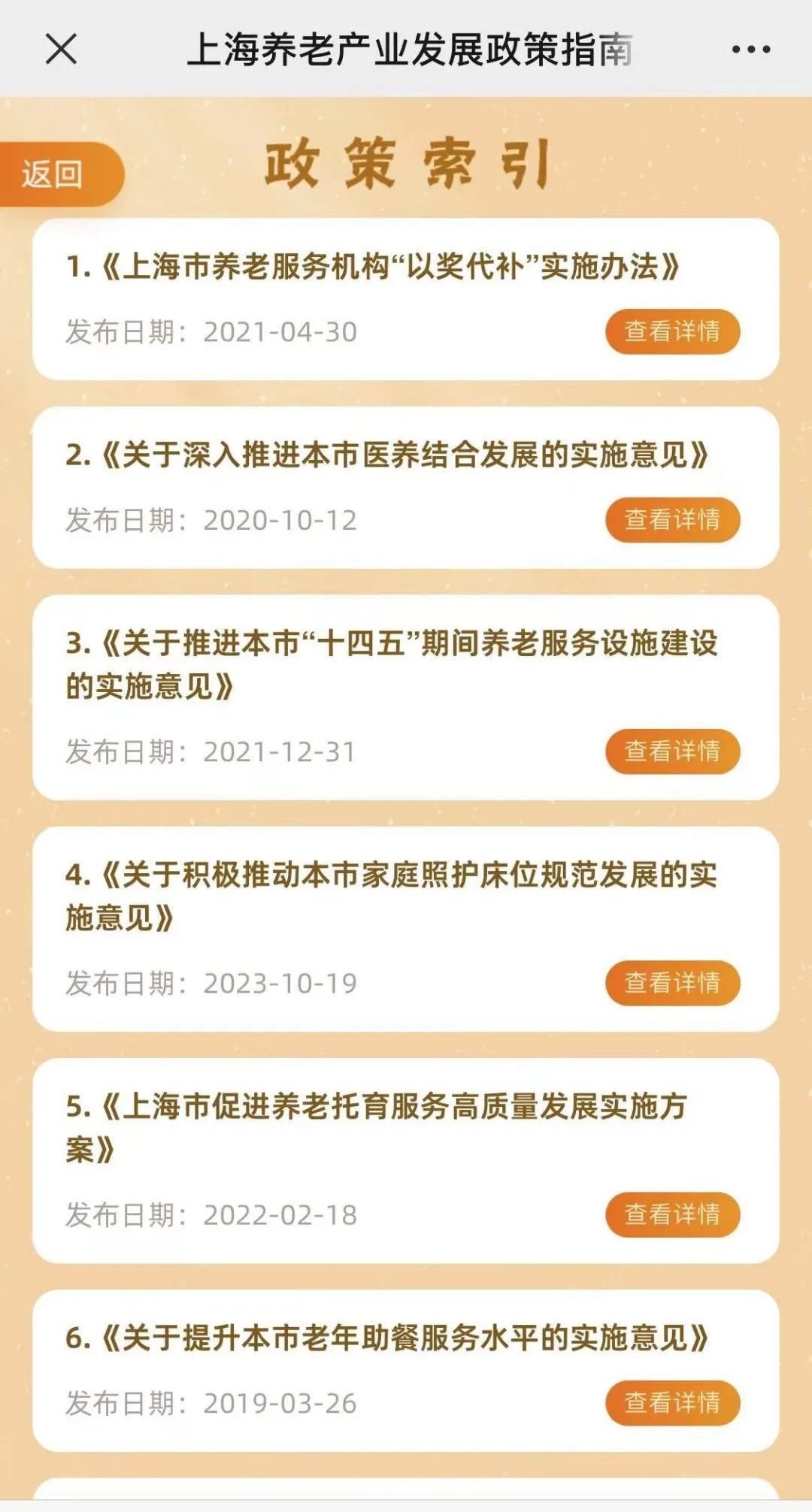View details for policy 6 老年助餐服务
This screenshot has height=1512, width=812.
pyautogui.click(x=673, y=1402)
